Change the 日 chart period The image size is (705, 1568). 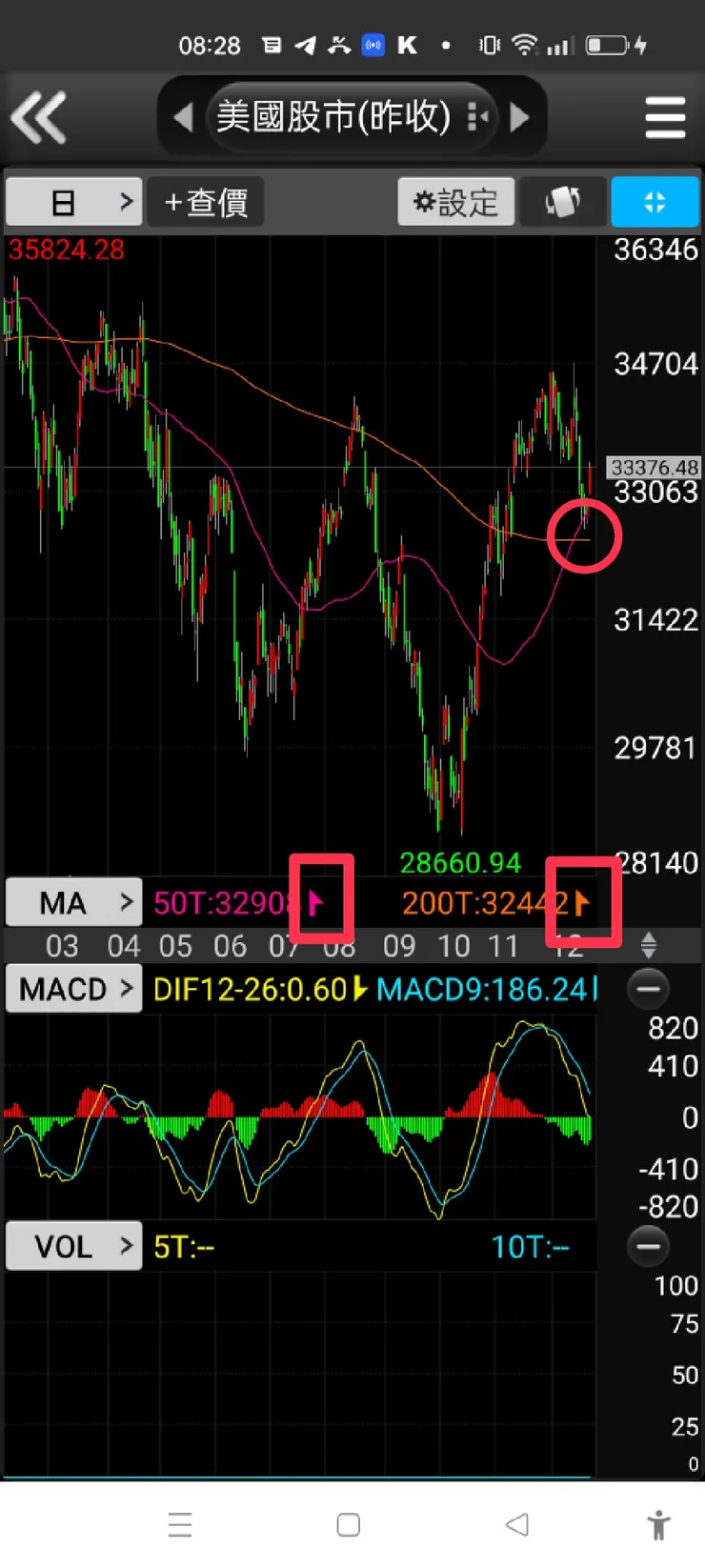[x=74, y=202]
